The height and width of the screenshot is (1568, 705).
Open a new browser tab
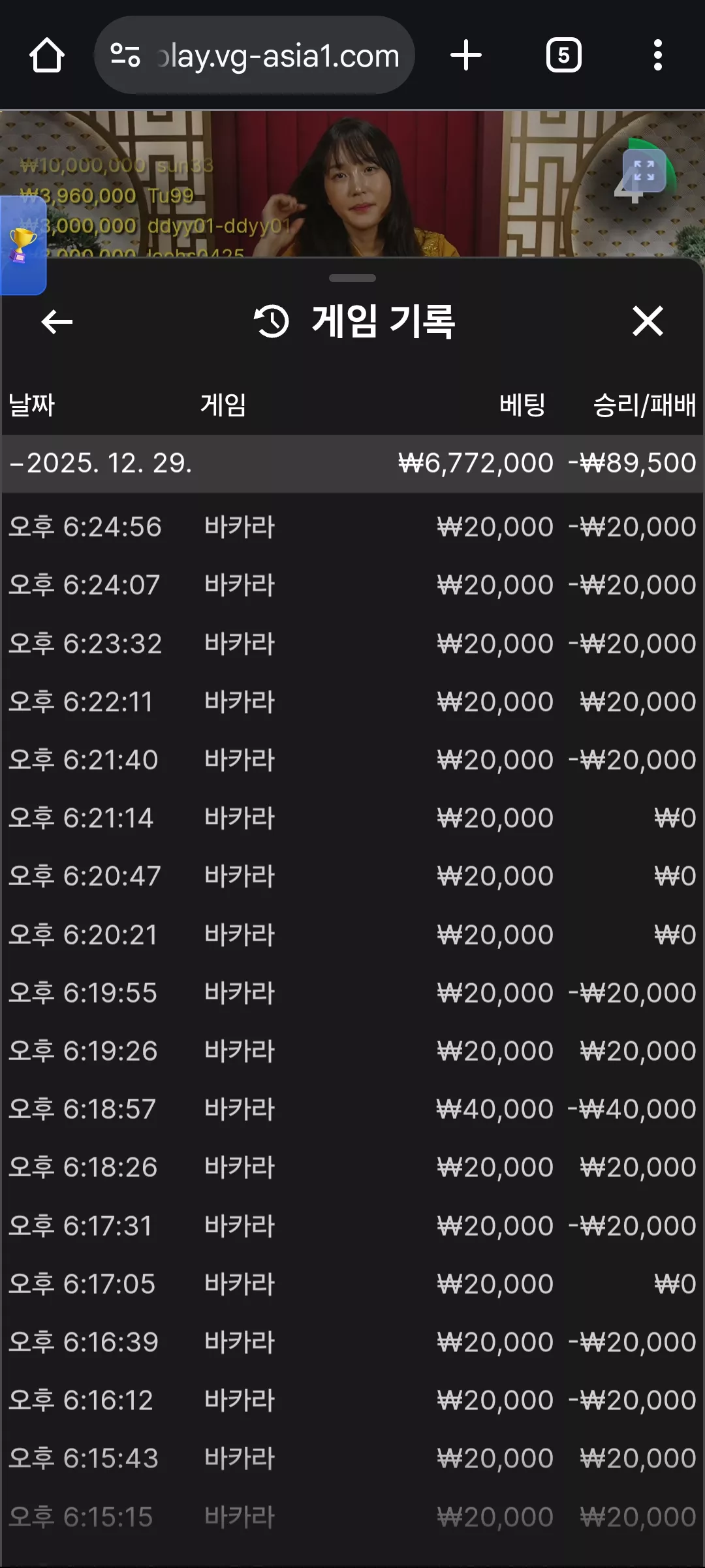(466, 55)
